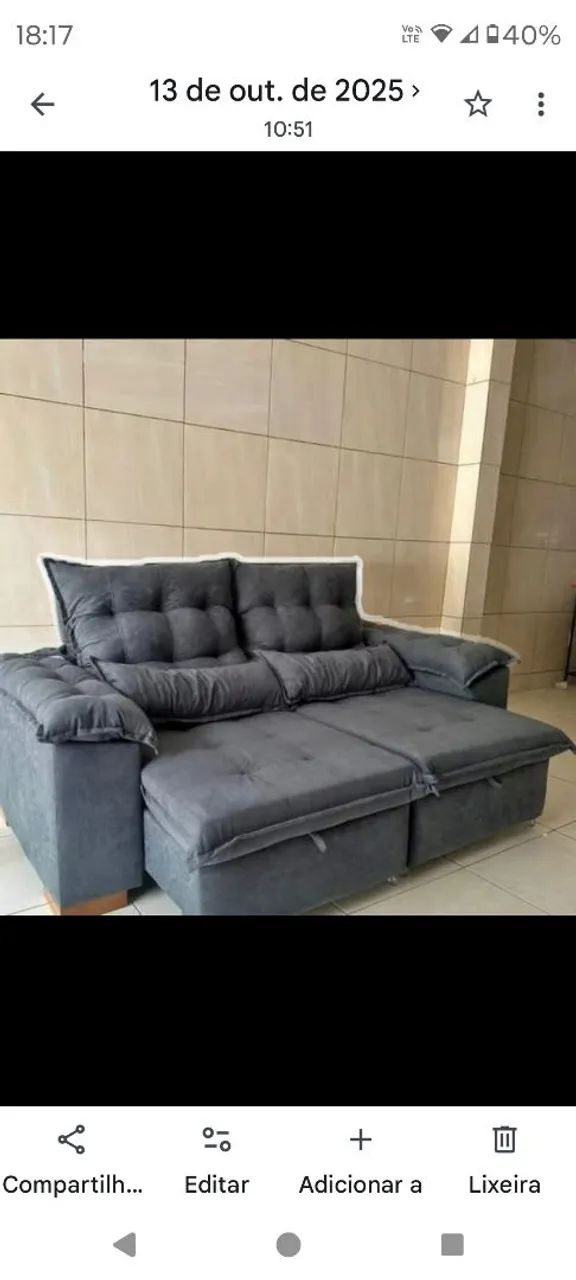This screenshot has height=1280, width=576.
Task: Tap the system home button
Action: [x=288, y=1244]
